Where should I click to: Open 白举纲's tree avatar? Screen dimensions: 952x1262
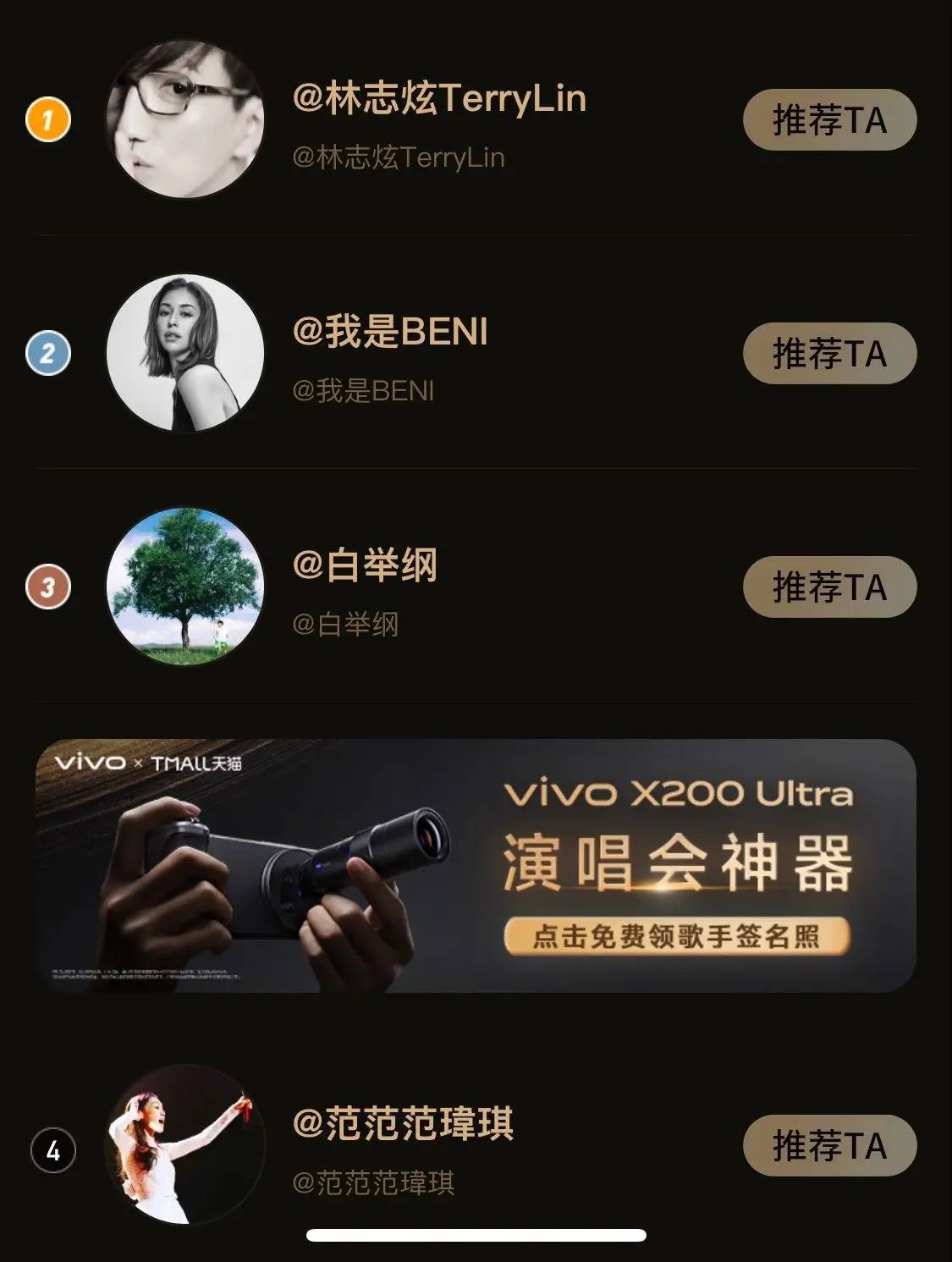pyautogui.click(x=184, y=587)
